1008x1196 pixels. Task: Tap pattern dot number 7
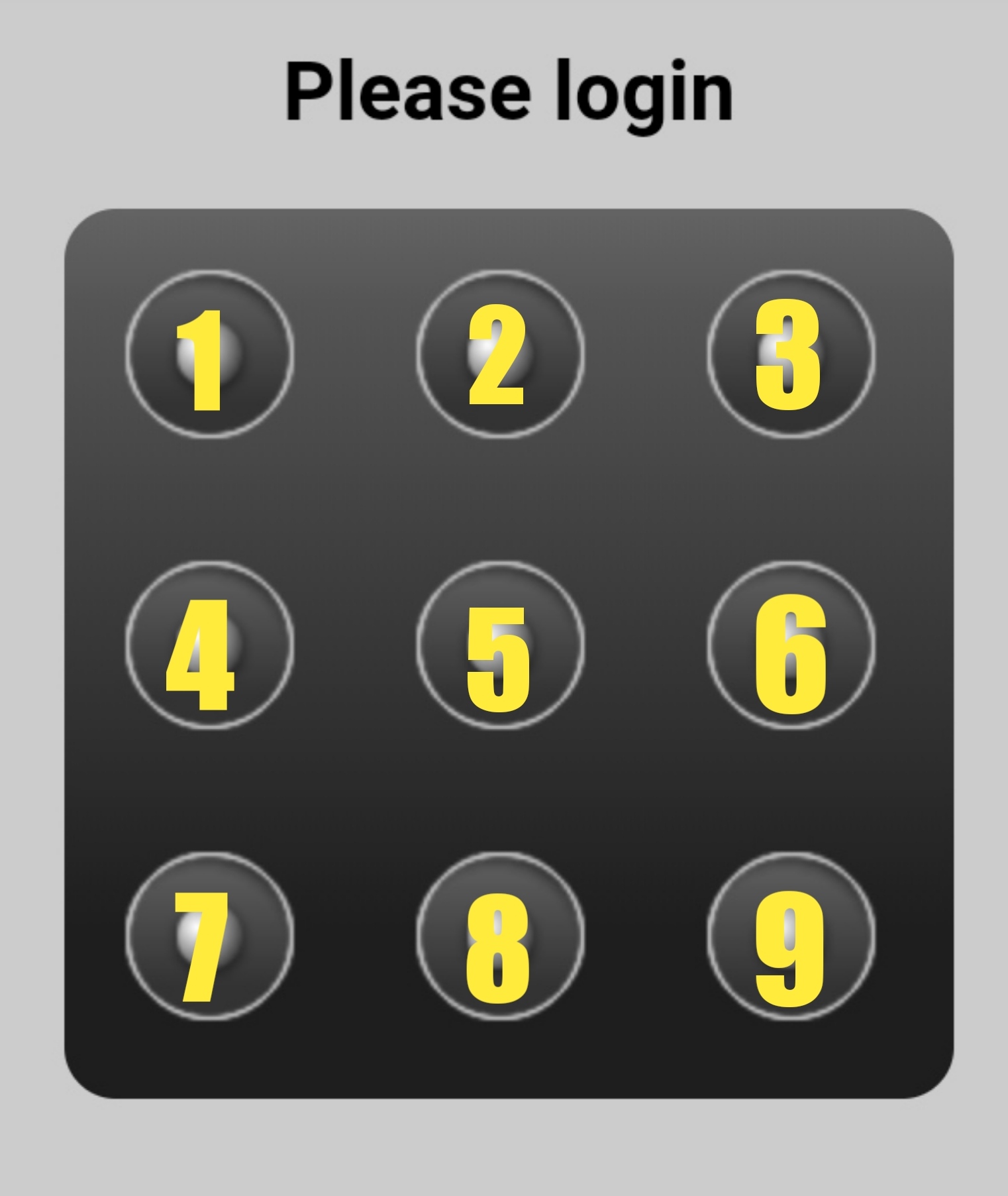tap(209, 936)
